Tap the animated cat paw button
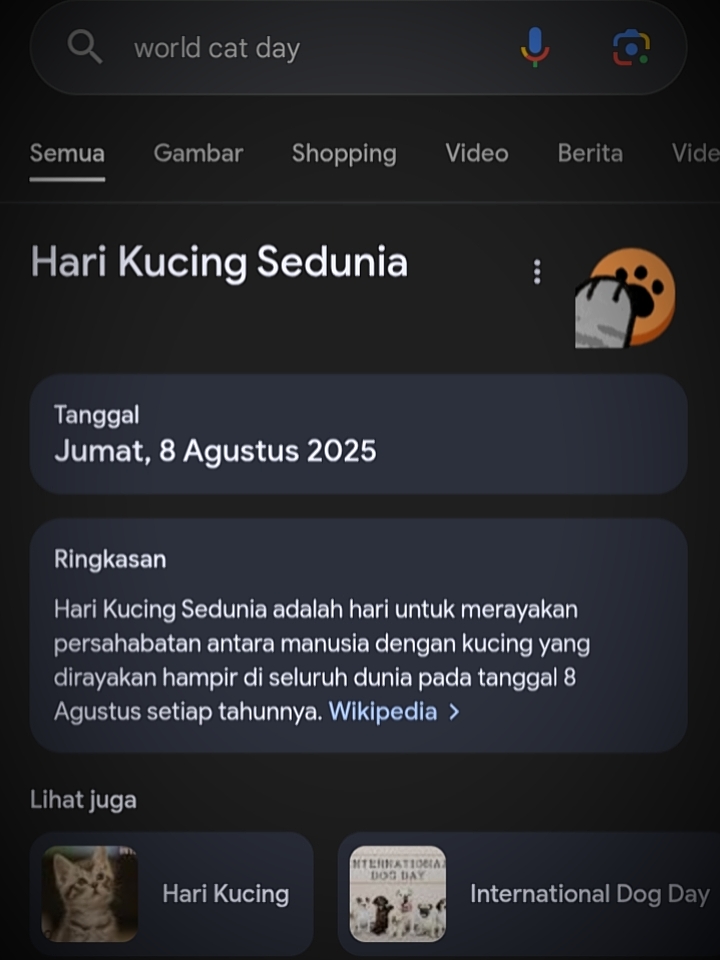 click(625, 298)
